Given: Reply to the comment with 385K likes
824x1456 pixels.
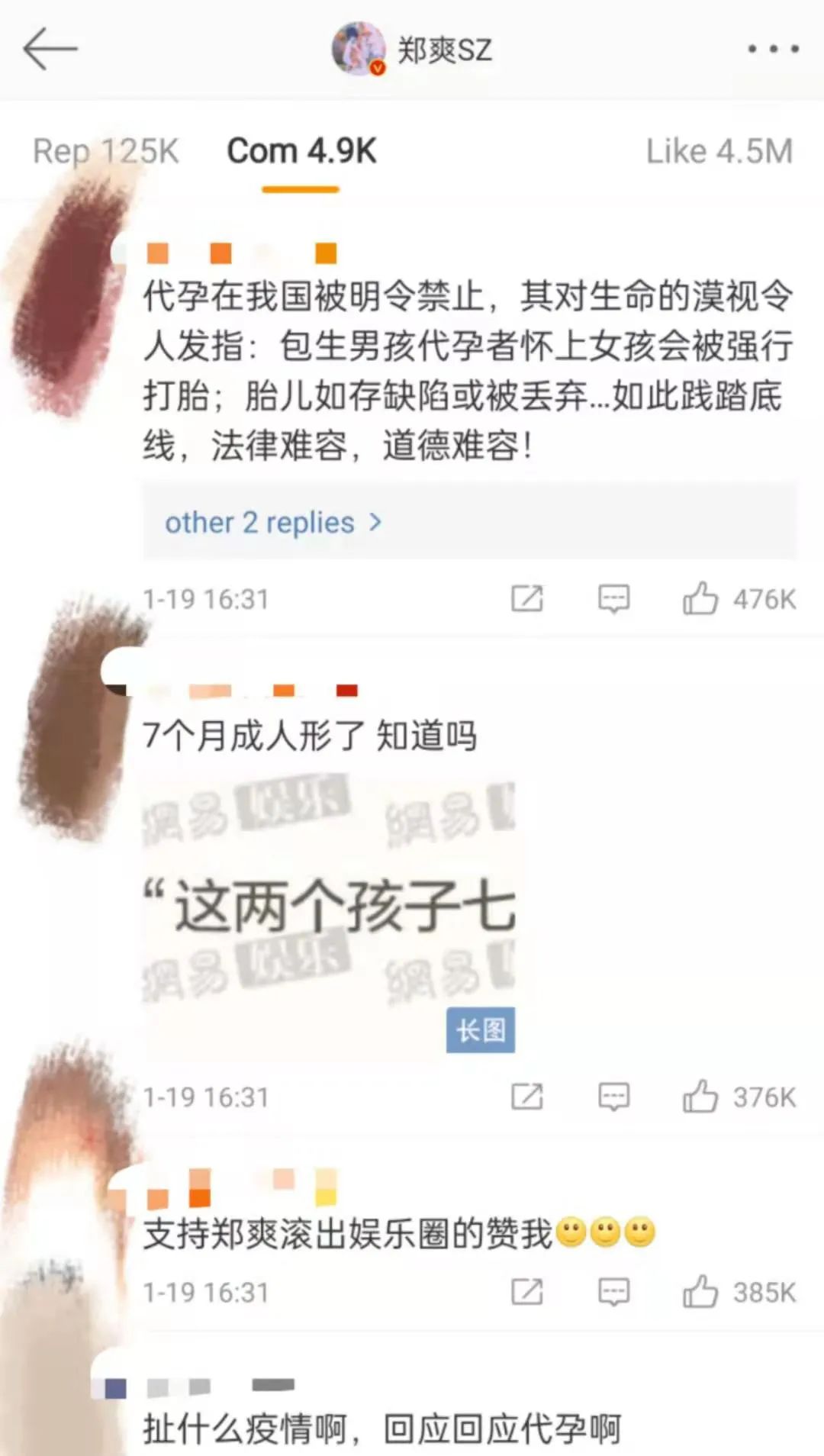Looking at the screenshot, I should point(613,1293).
